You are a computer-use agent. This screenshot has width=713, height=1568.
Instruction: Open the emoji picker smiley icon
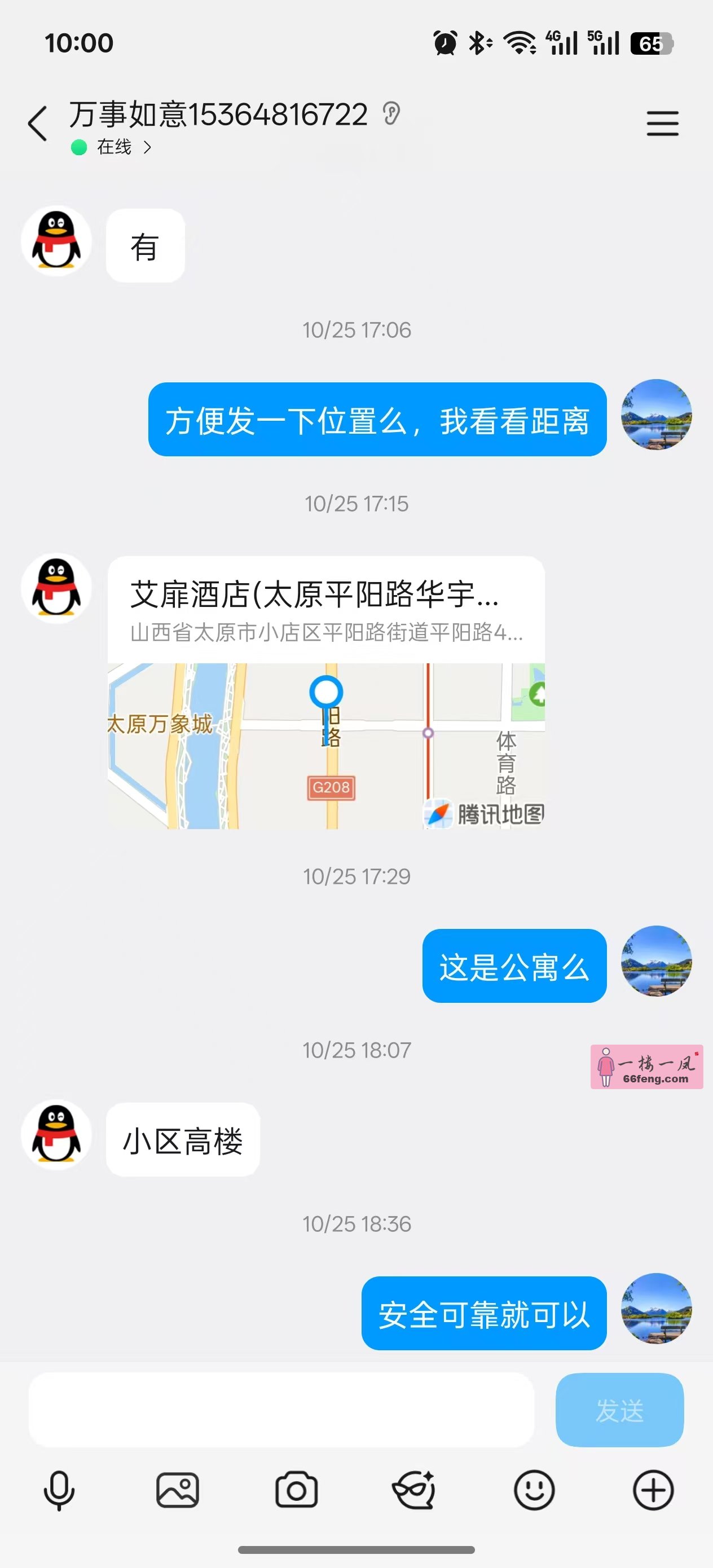tap(534, 1490)
